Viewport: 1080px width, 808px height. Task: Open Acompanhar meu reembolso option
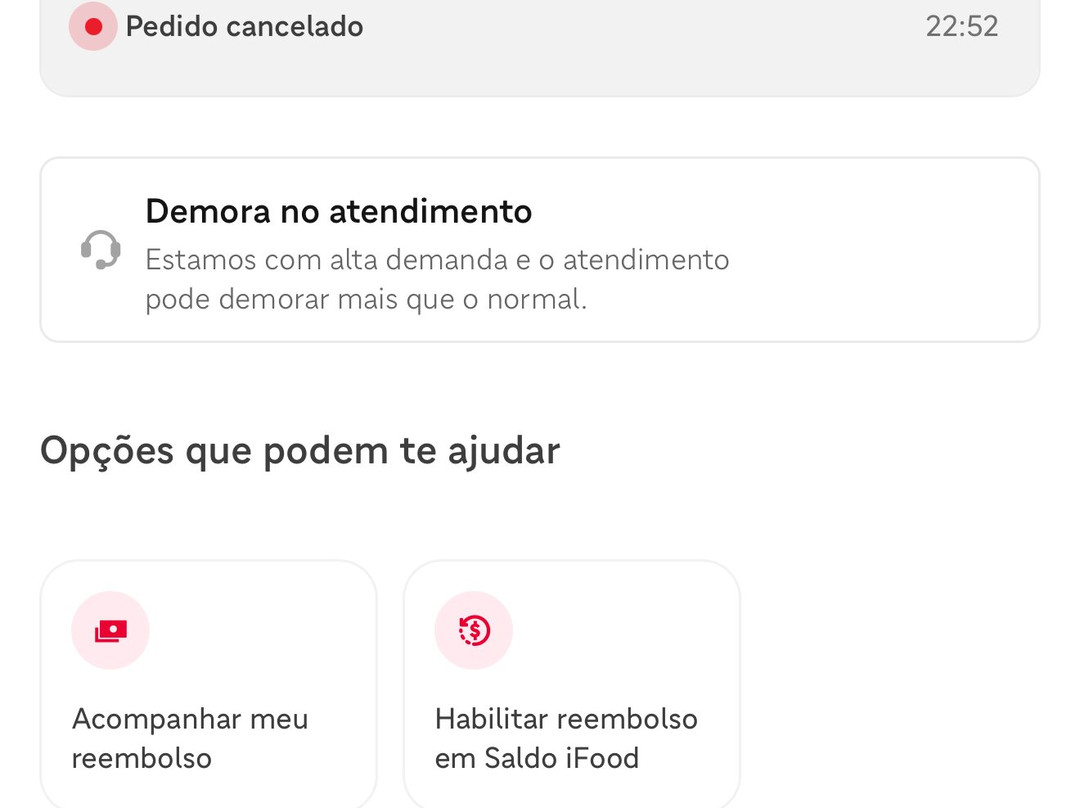point(208,687)
